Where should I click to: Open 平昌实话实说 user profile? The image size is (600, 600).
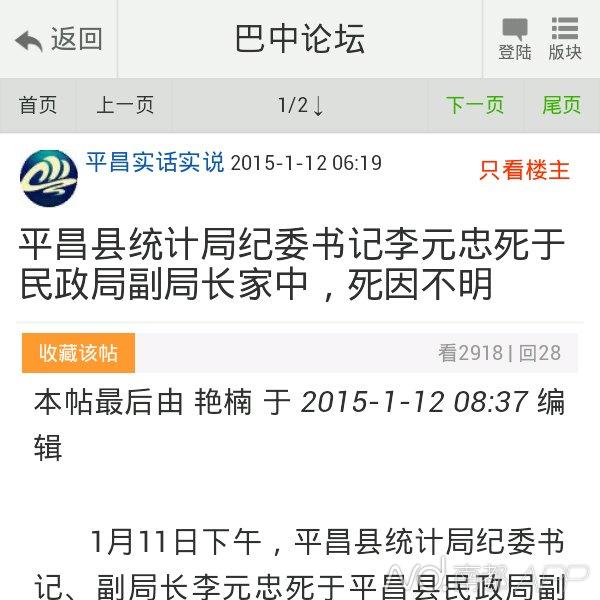[154, 162]
